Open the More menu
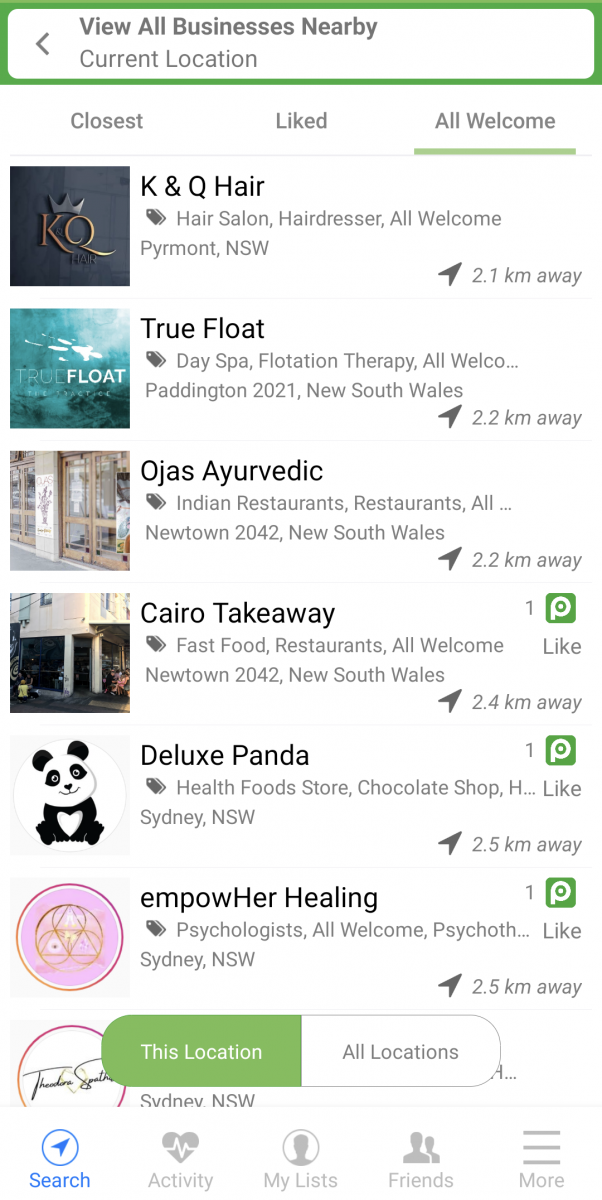The height and width of the screenshot is (1200, 602). coord(541,1160)
